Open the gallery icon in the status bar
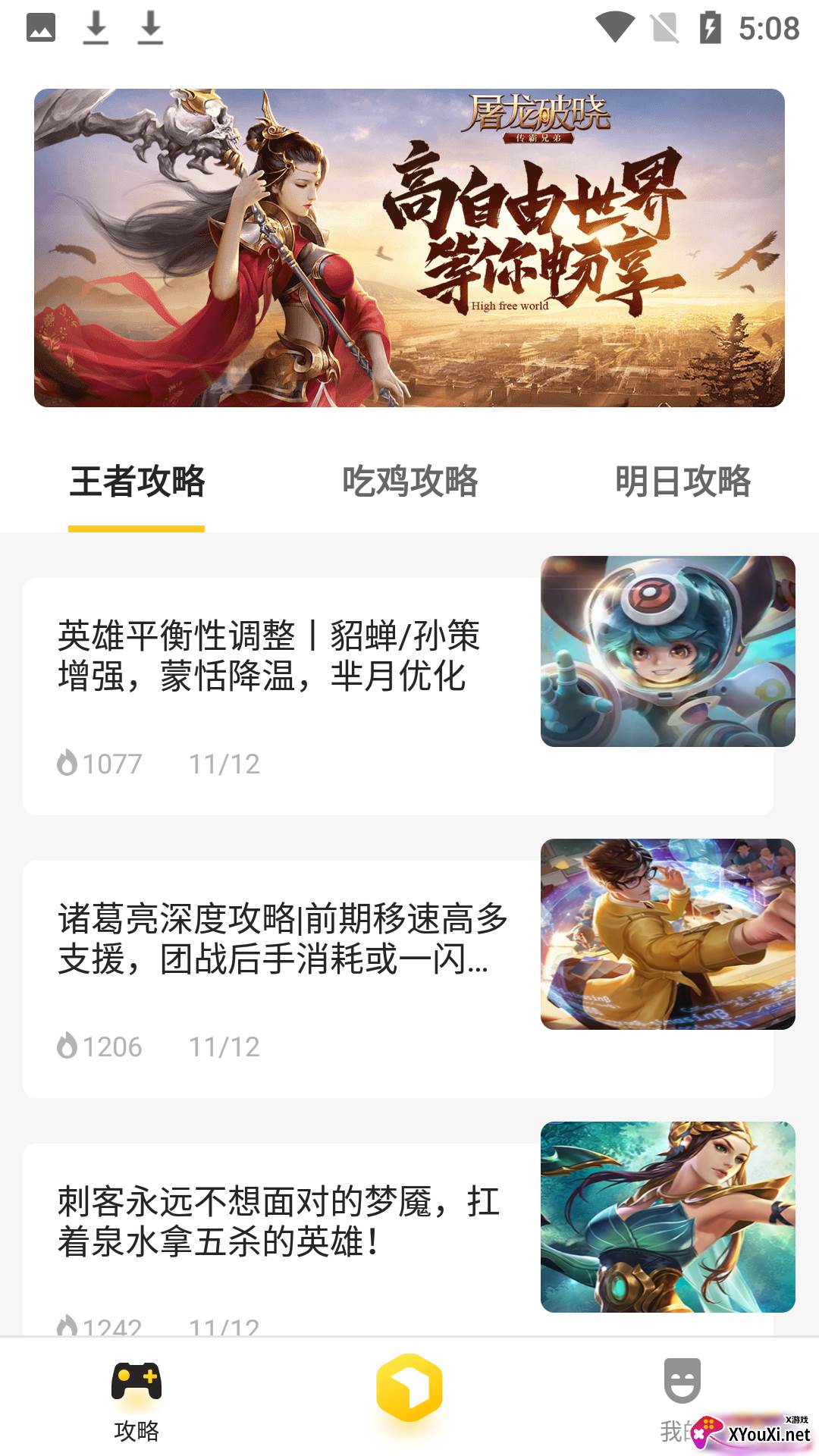The image size is (819, 1456). [x=42, y=29]
